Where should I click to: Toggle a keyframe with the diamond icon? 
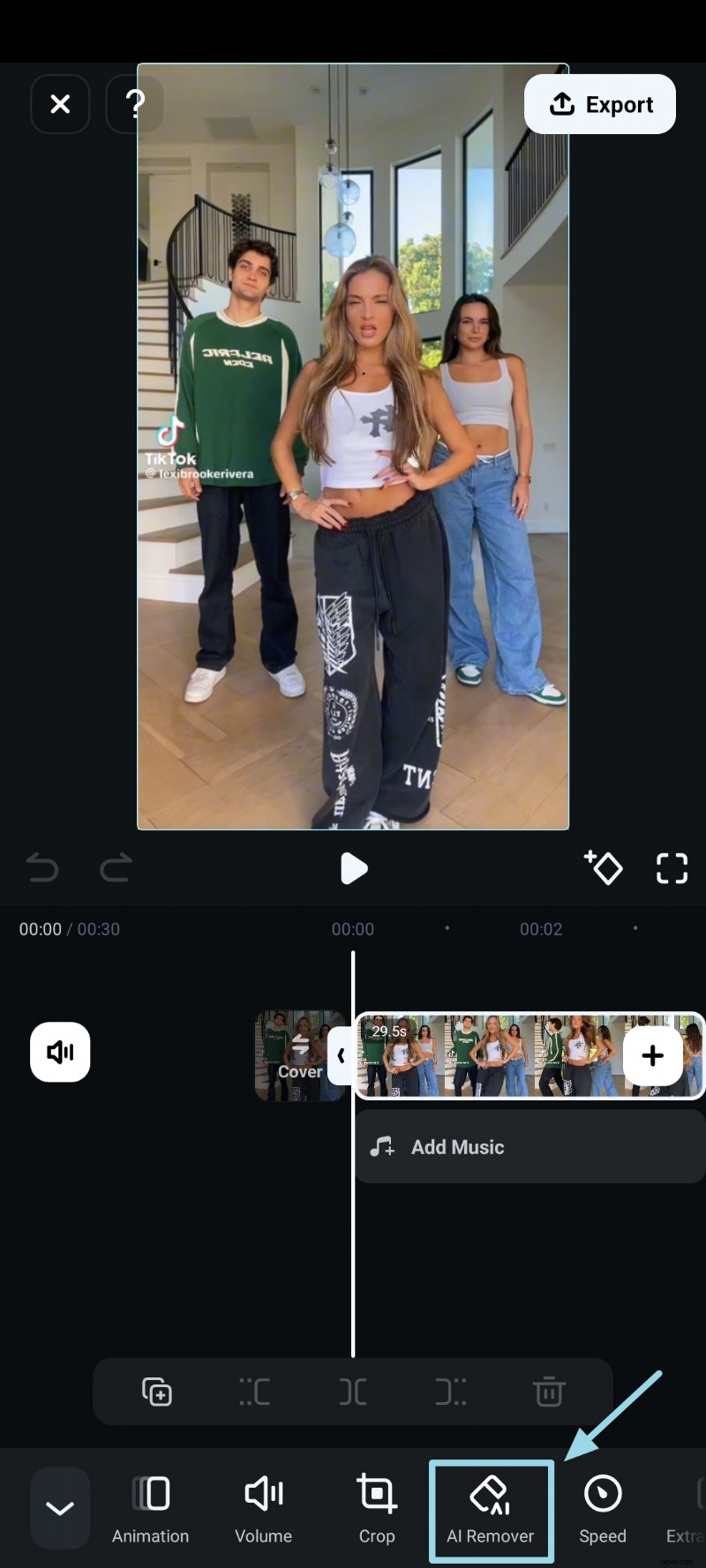(x=604, y=868)
